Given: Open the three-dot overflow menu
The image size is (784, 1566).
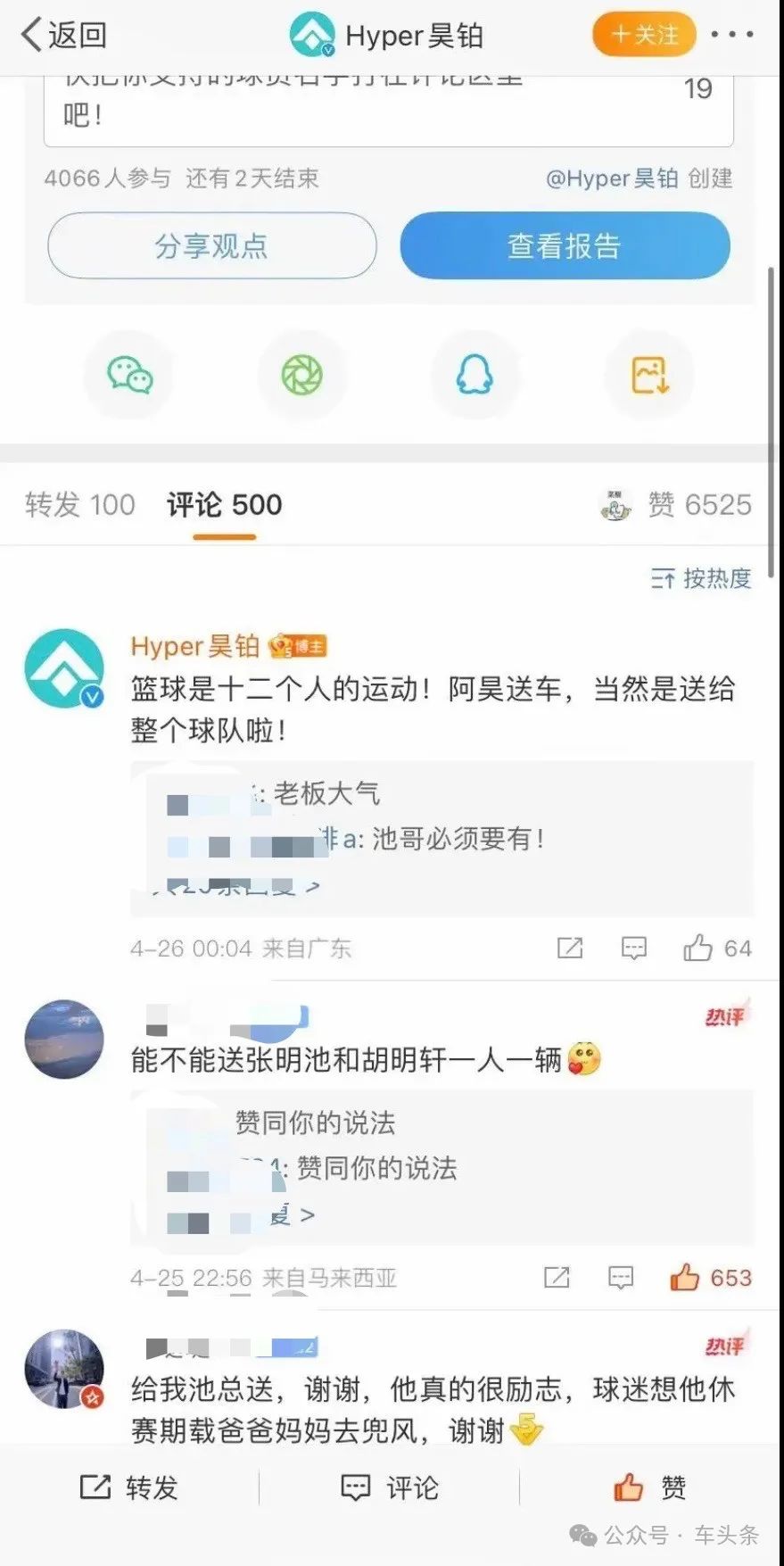Looking at the screenshot, I should point(732,35).
